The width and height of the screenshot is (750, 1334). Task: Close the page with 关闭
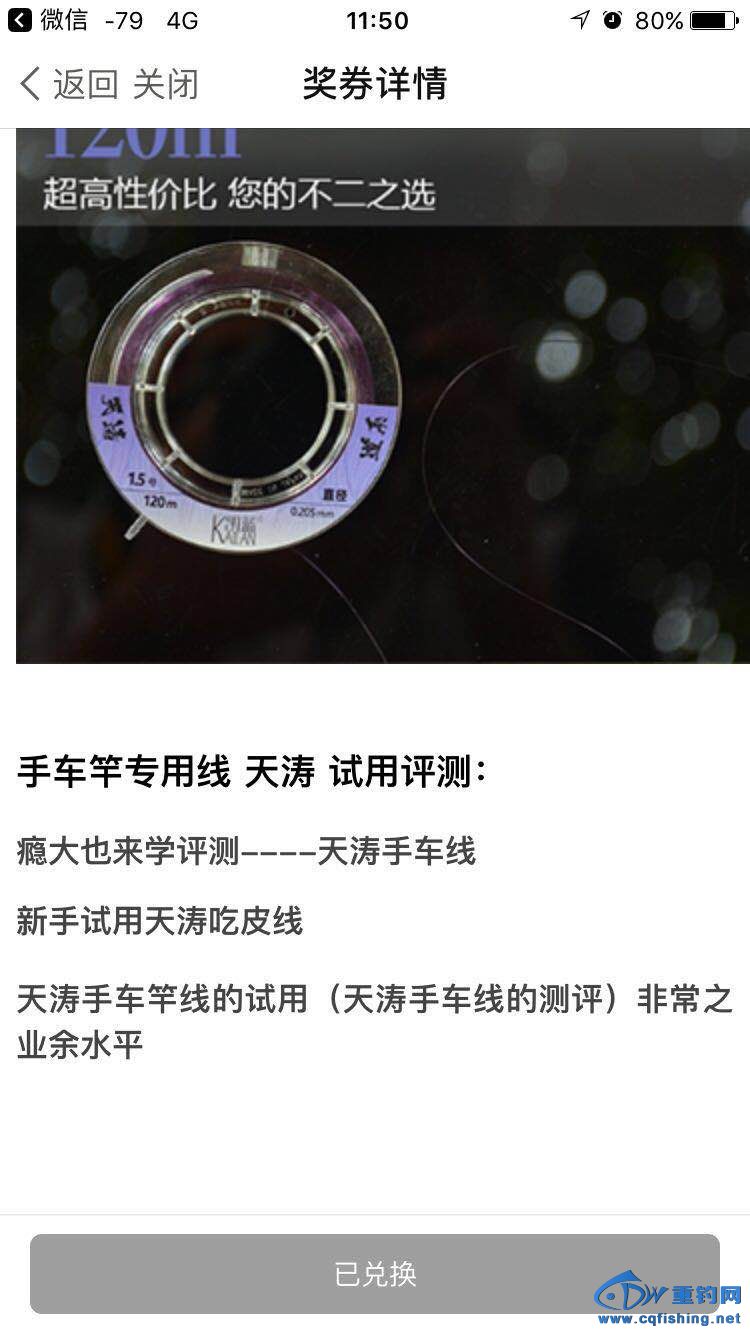[165, 85]
